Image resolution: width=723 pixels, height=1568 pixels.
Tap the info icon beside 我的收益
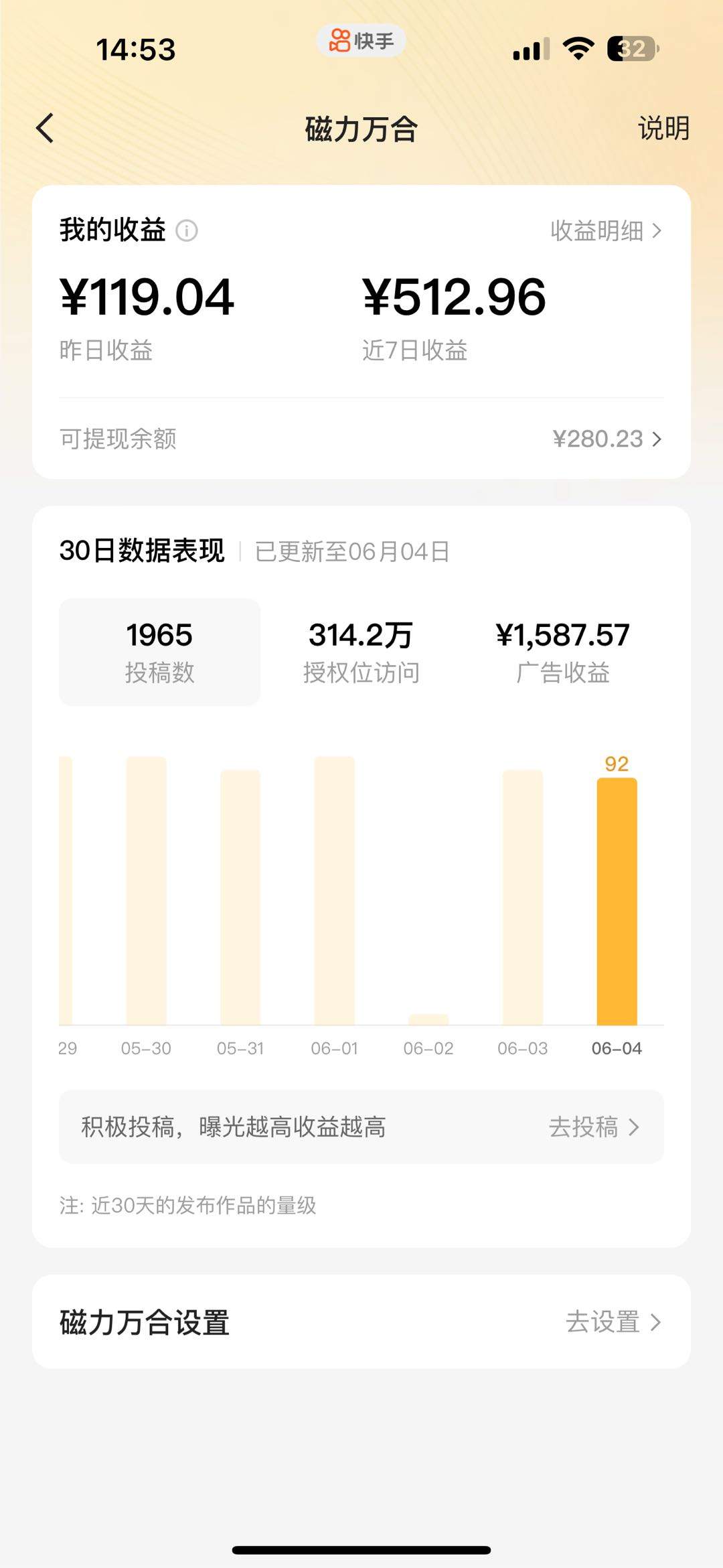187,231
